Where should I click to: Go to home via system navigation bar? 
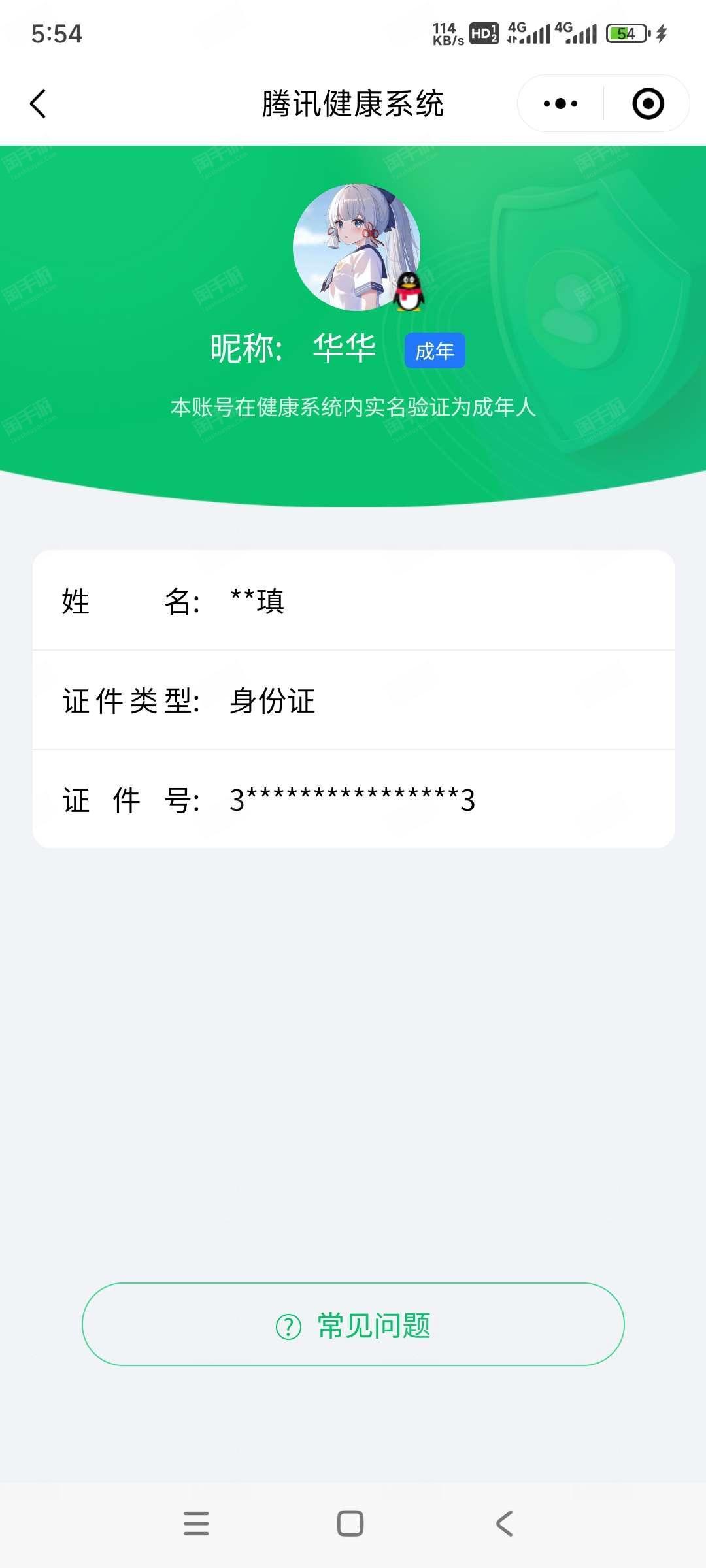click(x=350, y=1524)
